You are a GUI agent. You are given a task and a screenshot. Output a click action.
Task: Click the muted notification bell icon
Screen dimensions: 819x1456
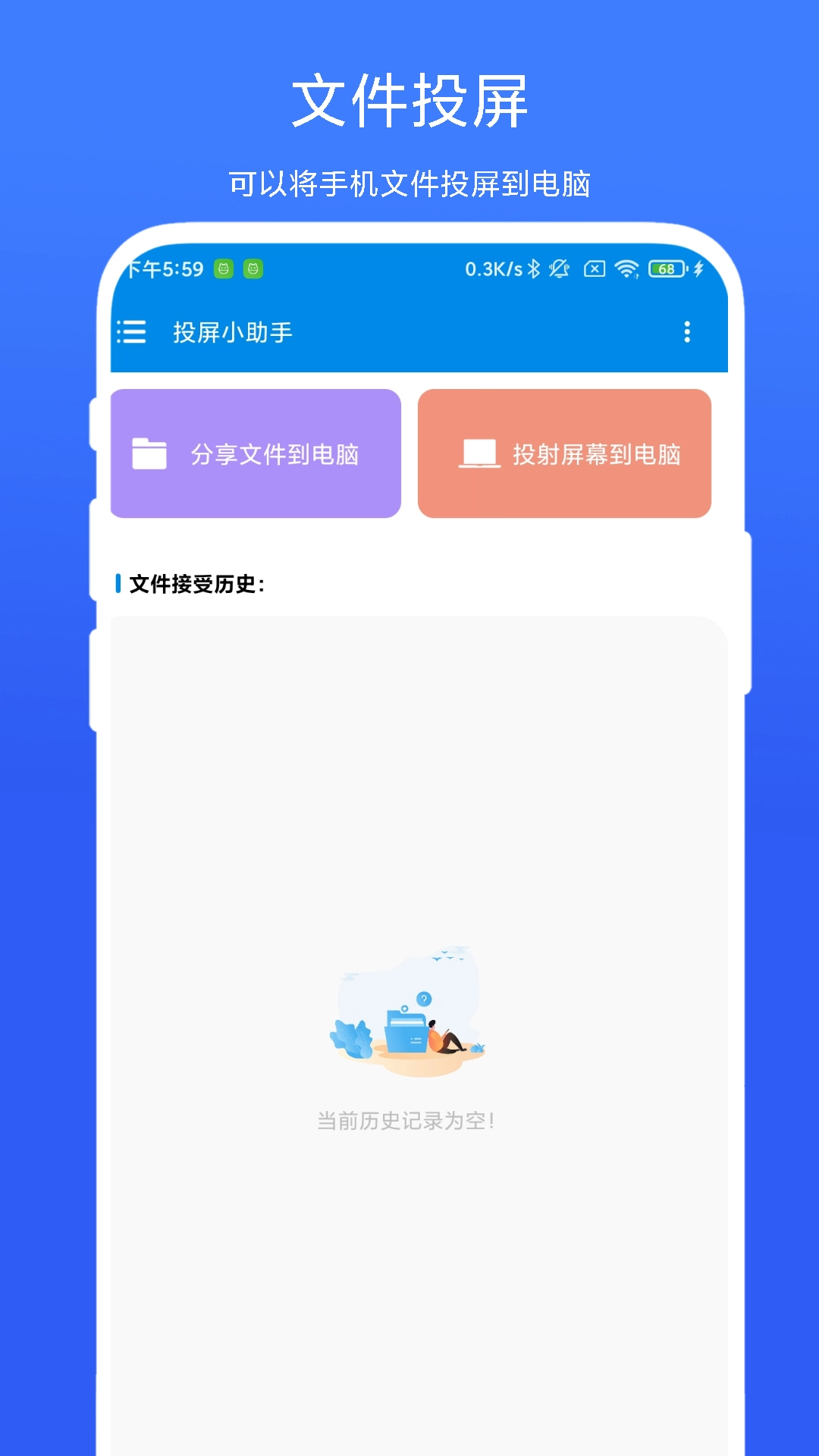(559, 269)
